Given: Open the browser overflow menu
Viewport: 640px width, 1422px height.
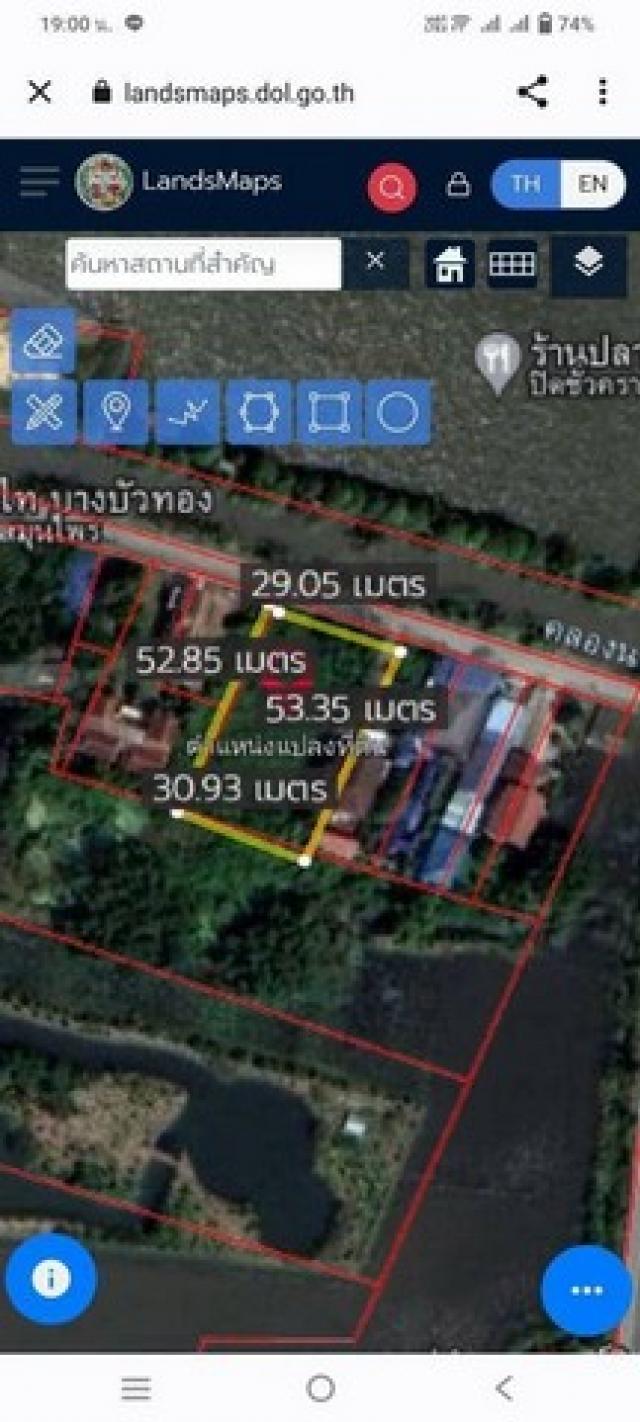Looking at the screenshot, I should point(602,93).
